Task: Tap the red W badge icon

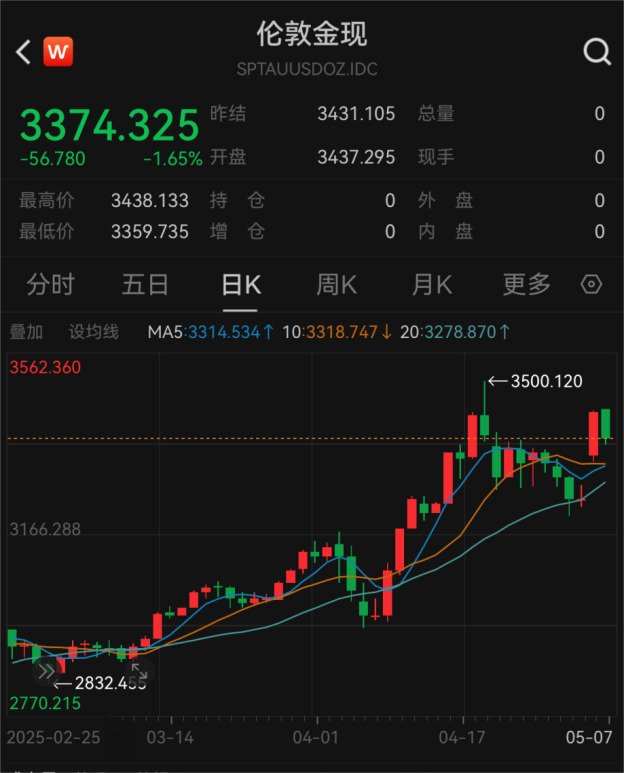Action: (x=58, y=51)
